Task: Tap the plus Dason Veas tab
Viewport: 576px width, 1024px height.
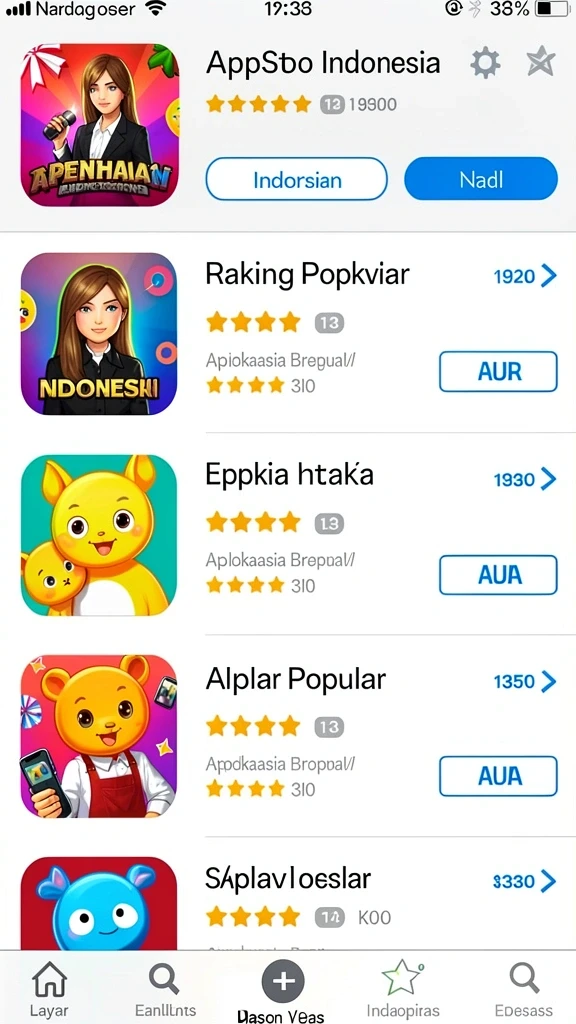Action: (282, 991)
